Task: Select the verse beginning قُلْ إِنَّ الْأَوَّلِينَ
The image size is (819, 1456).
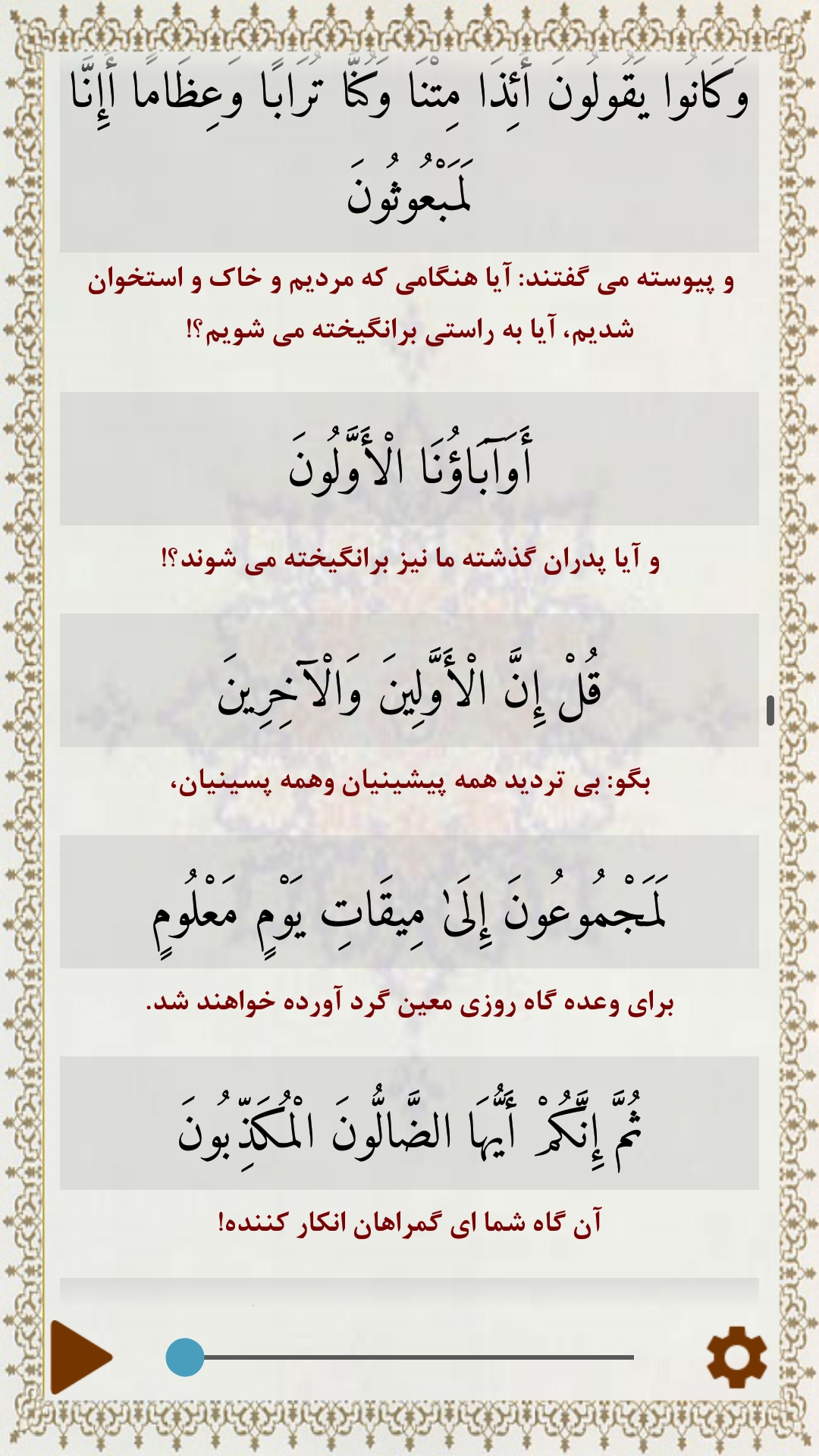Action: tap(409, 680)
